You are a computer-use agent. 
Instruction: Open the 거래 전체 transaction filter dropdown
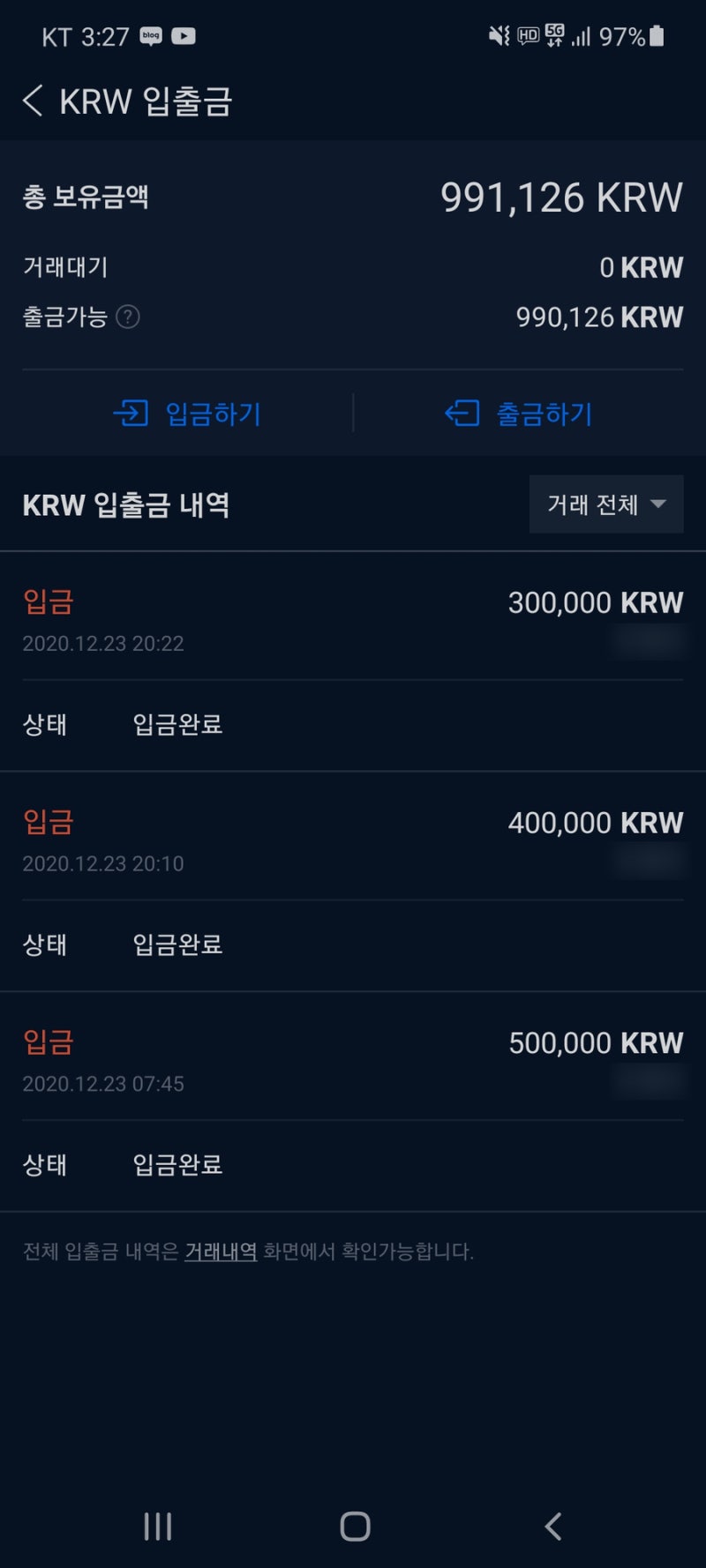[x=605, y=504]
